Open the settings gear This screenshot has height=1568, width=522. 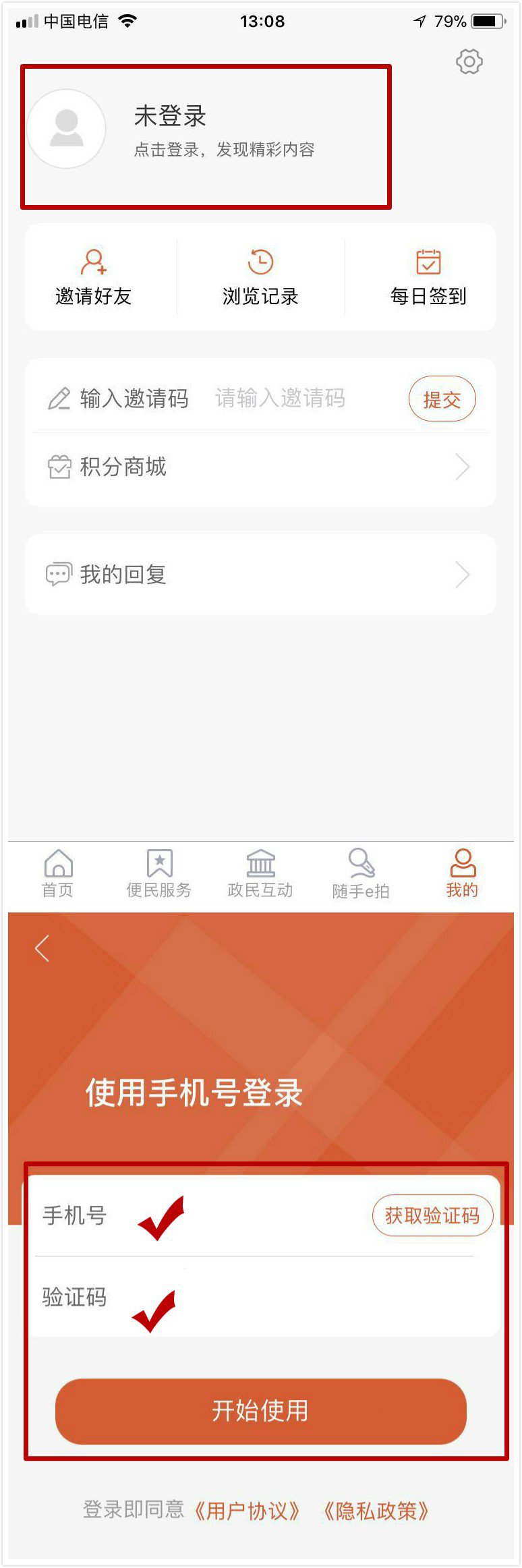pyautogui.click(x=469, y=61)
